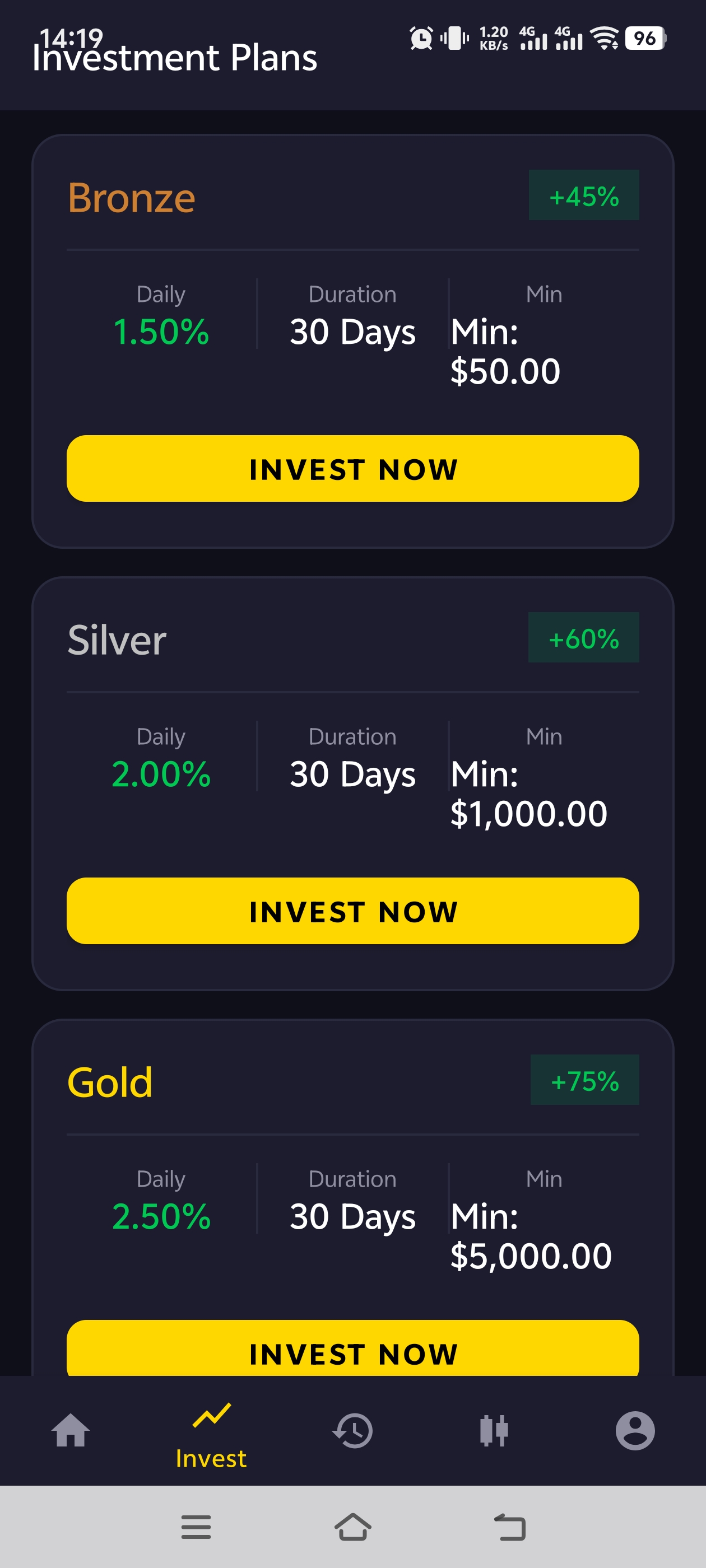
Task: Tap the Android recent apps icon
Action: click(196, 1528)
